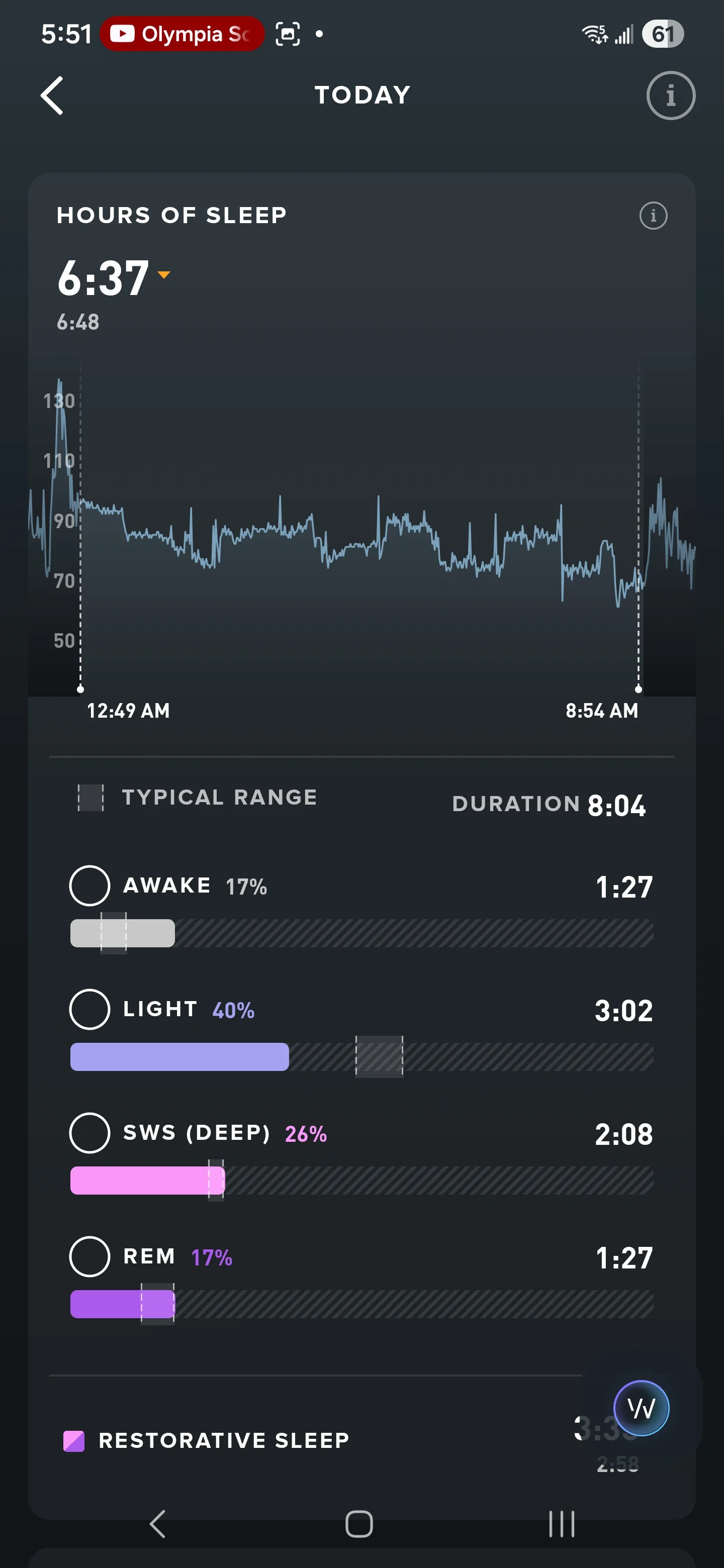Screen dimensions: 724x1568
Task: Return to the home screen via system home
Action: click(359, 1524)
